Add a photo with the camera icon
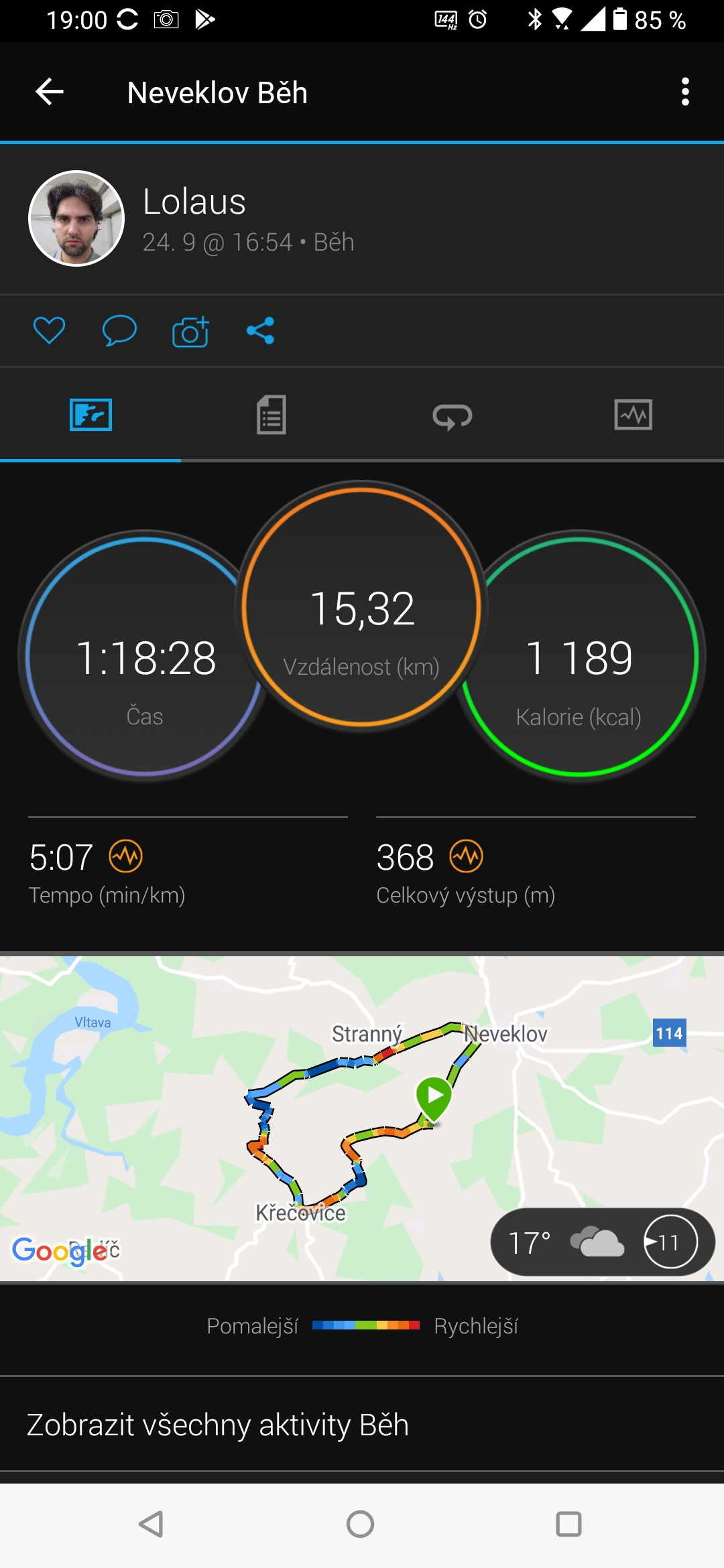The width and height of the screenshot is (724, 1568). (x=190, y=330)
